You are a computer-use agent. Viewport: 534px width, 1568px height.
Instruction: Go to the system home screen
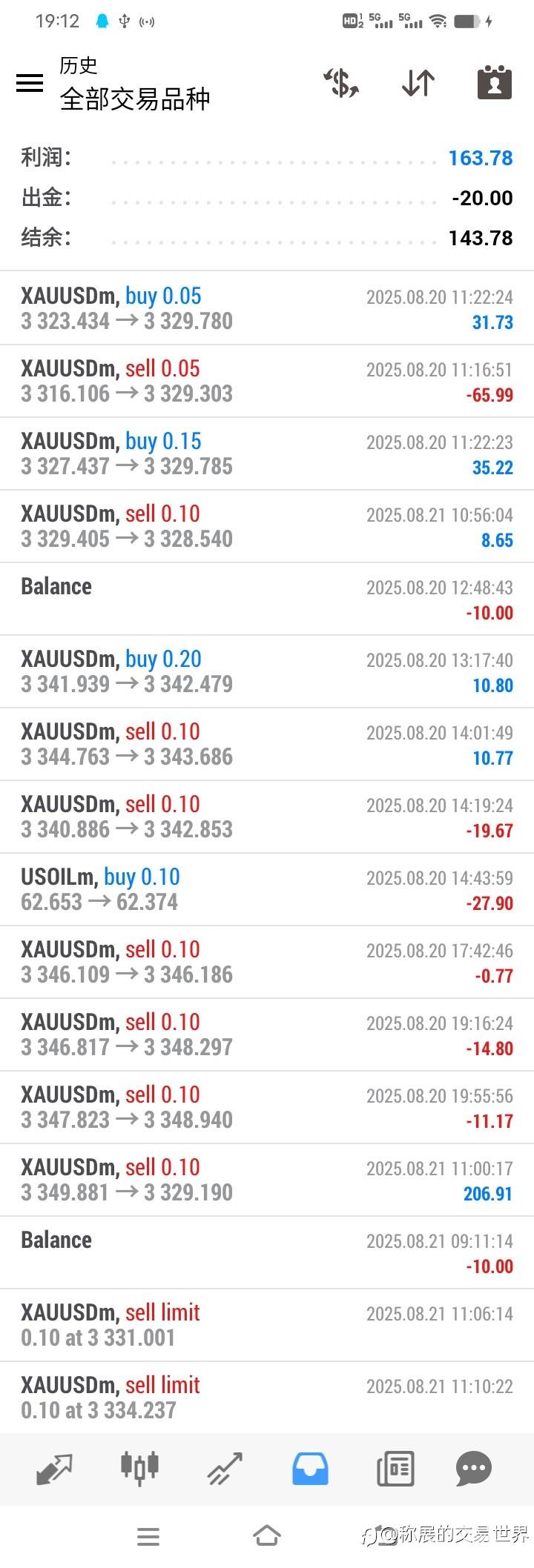(267, 1535)
